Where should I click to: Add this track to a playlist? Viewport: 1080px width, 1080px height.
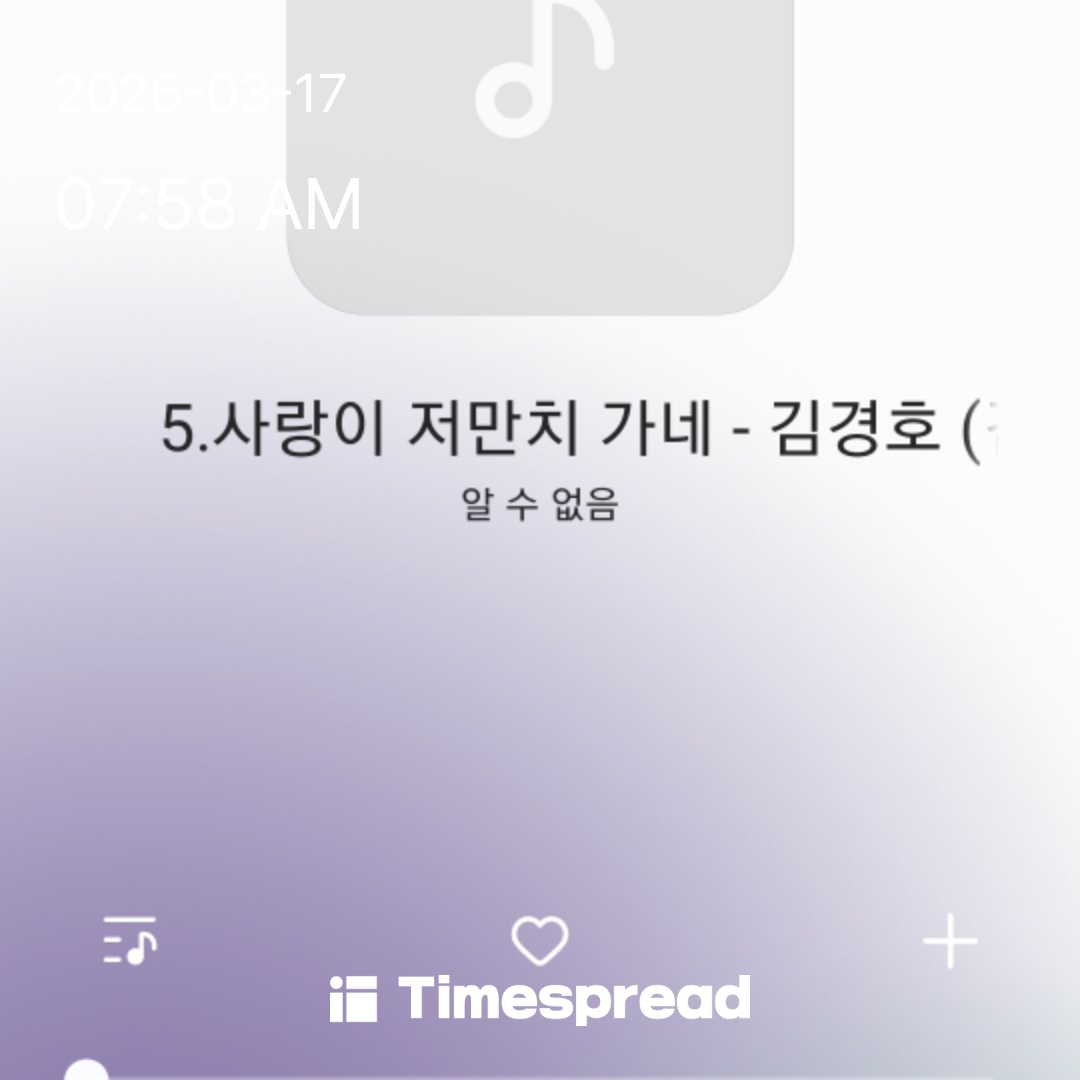pos(949,942)
